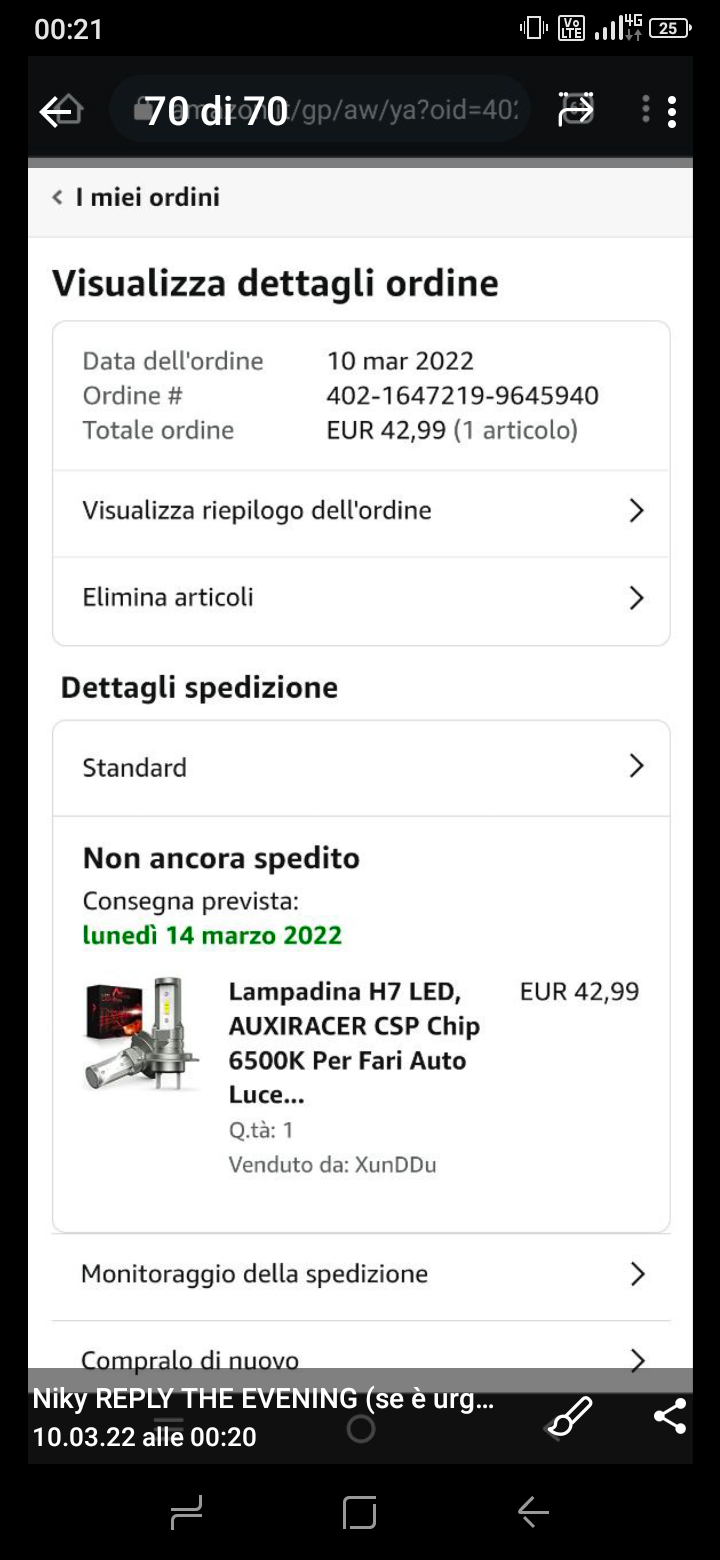This screenshot has width=720, height=1560.
Task: Tap the system back button
Action: 533,1513
